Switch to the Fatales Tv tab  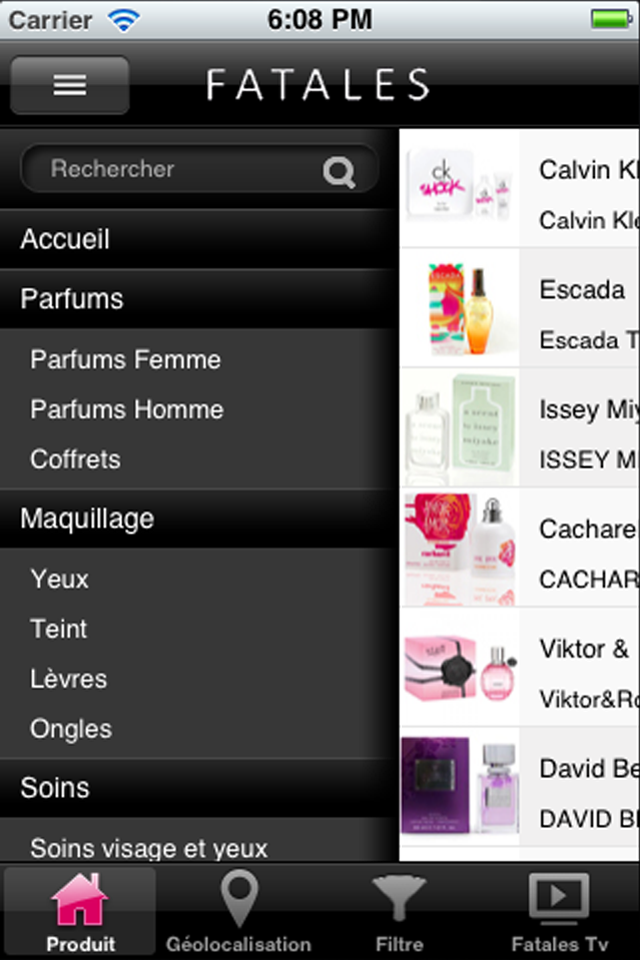pos(559,912)
